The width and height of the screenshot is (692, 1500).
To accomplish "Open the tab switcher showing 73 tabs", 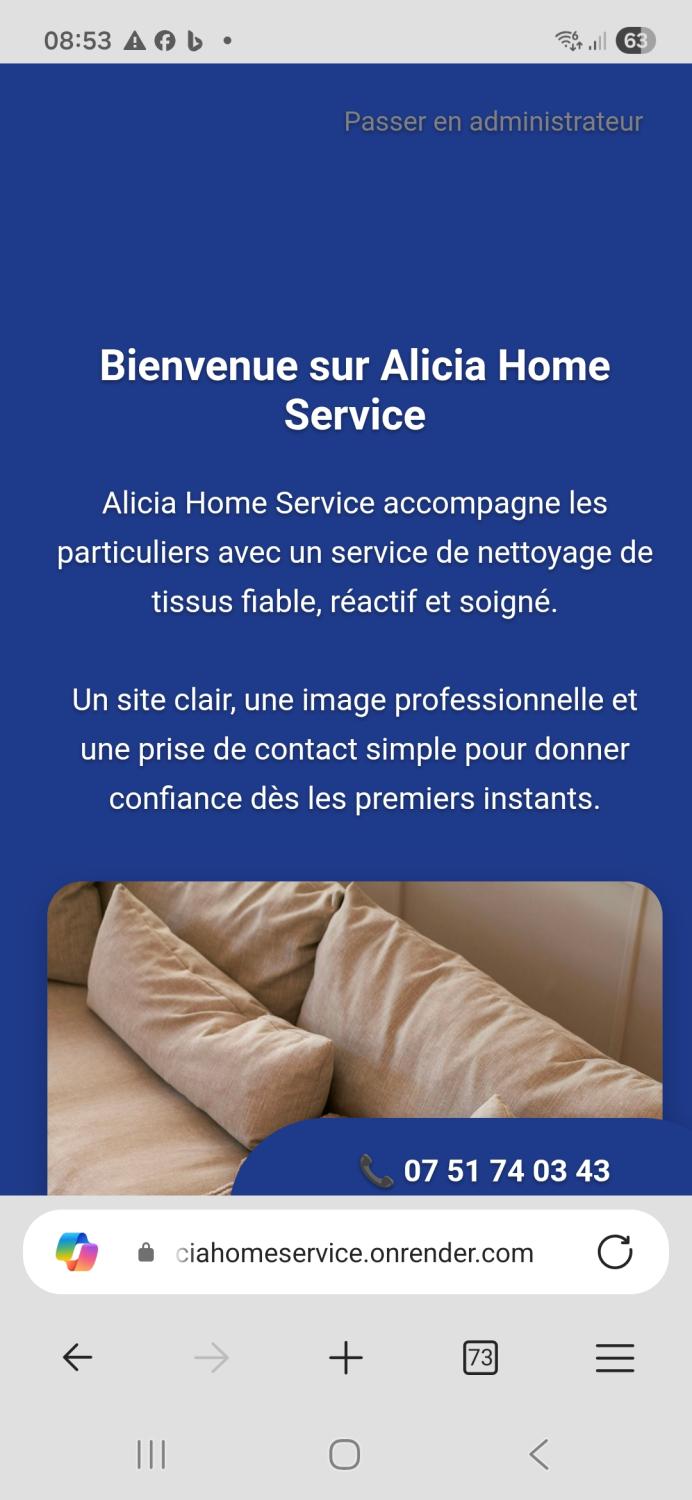I will point(481,1357).
